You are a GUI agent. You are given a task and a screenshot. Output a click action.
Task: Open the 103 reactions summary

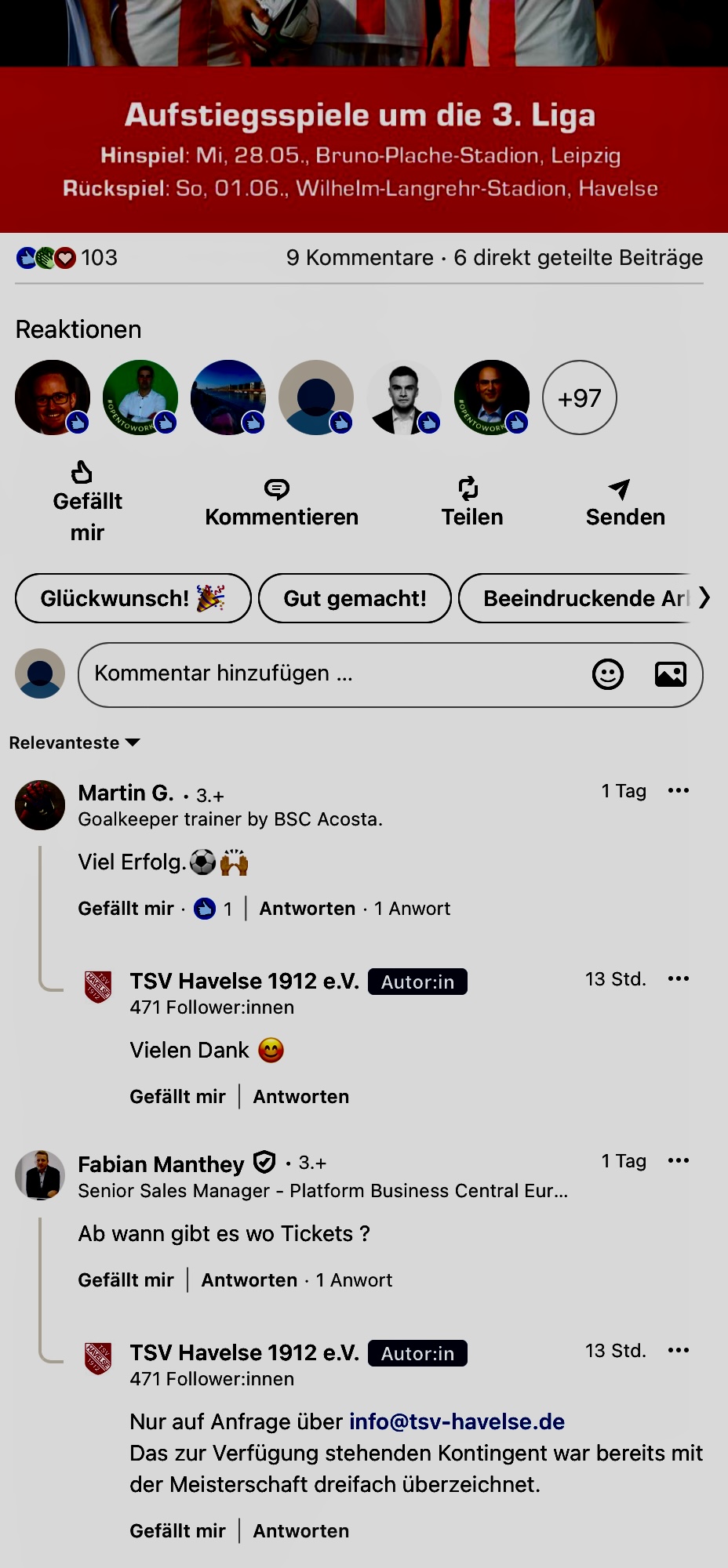[x=67, y=258]
